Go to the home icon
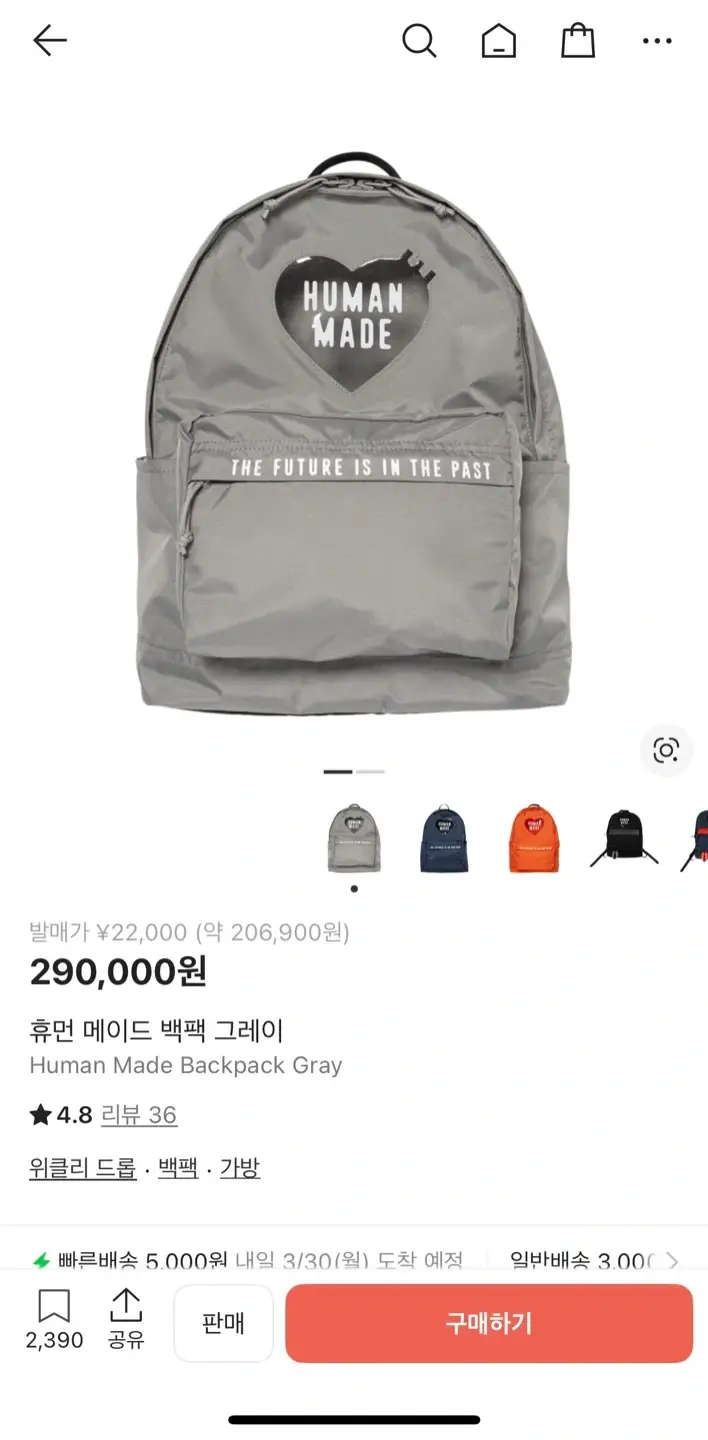708x1440 pixels. point(499,41)
